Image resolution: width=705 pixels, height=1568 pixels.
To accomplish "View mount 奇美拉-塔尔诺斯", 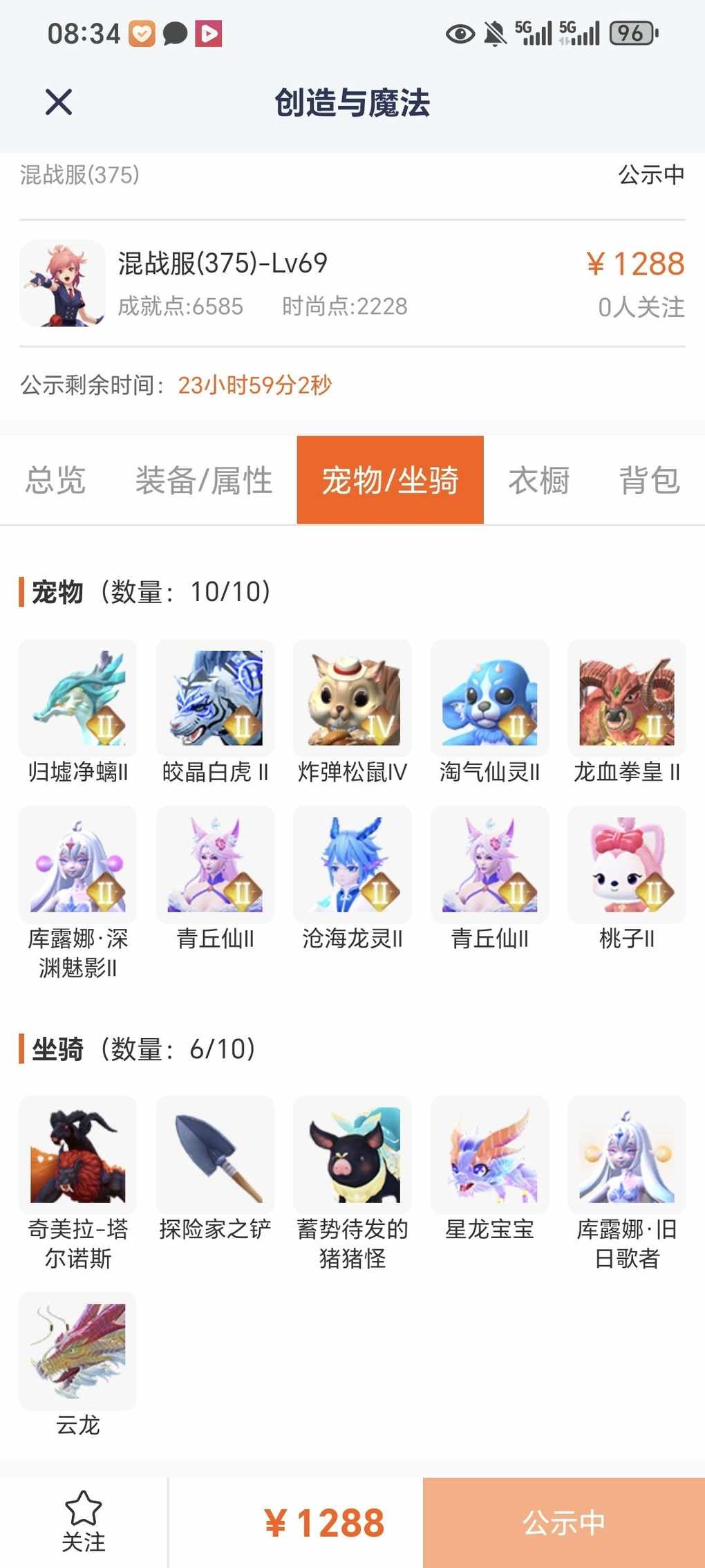I will click(x=78, y=1183).
